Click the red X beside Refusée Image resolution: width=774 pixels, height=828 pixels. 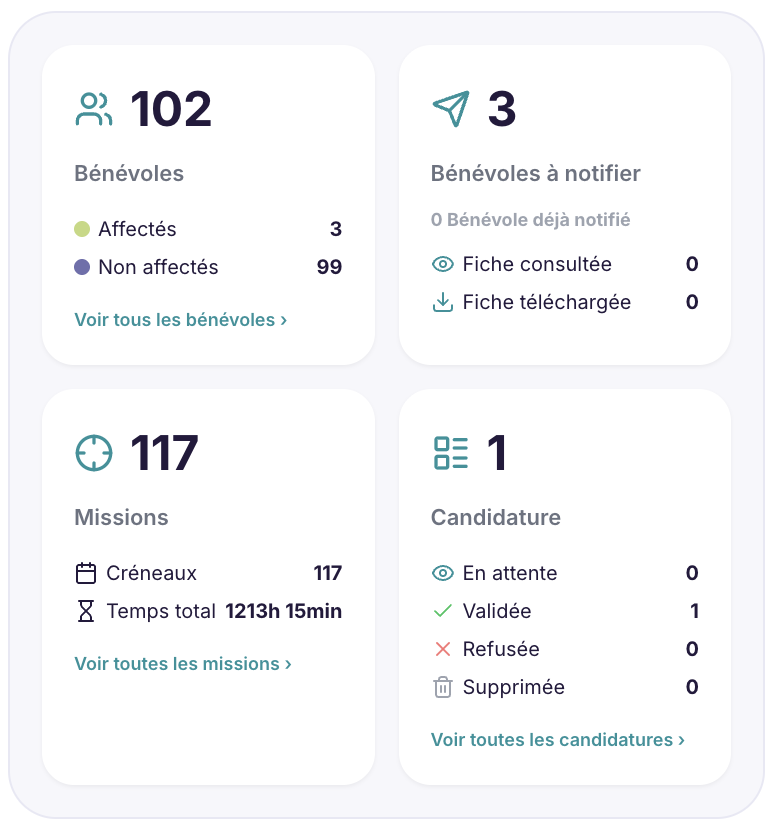click(442, 649)
